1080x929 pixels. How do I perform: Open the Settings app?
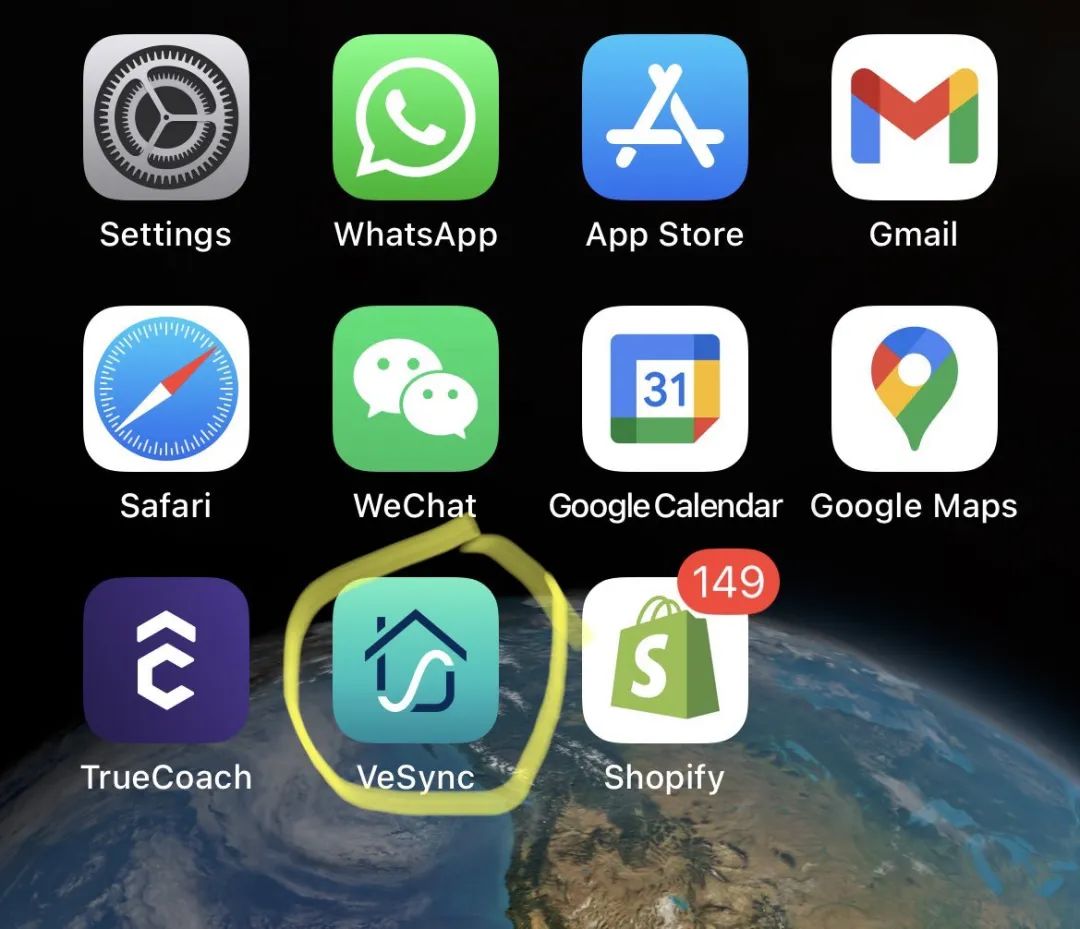pos(165,118)
